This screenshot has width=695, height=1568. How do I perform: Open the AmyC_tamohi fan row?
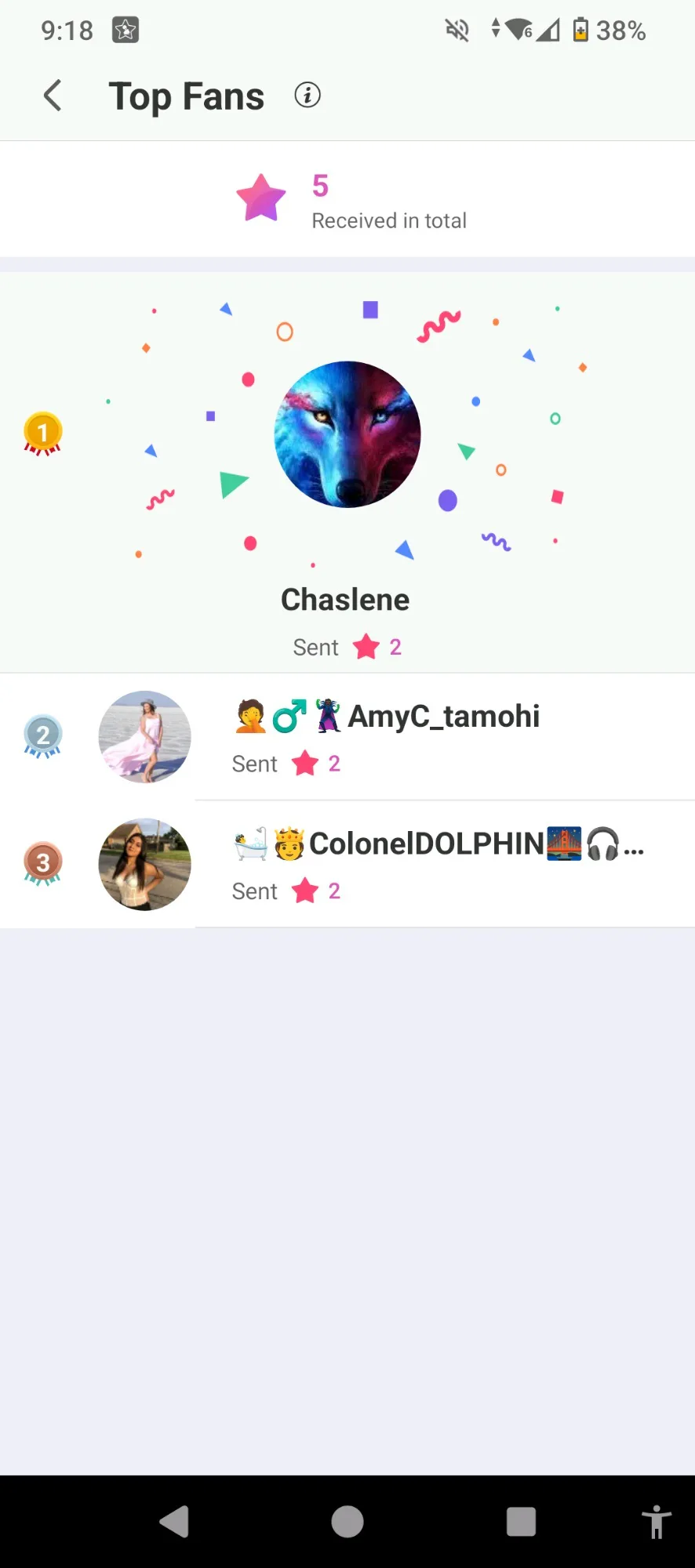pos(347,737)
